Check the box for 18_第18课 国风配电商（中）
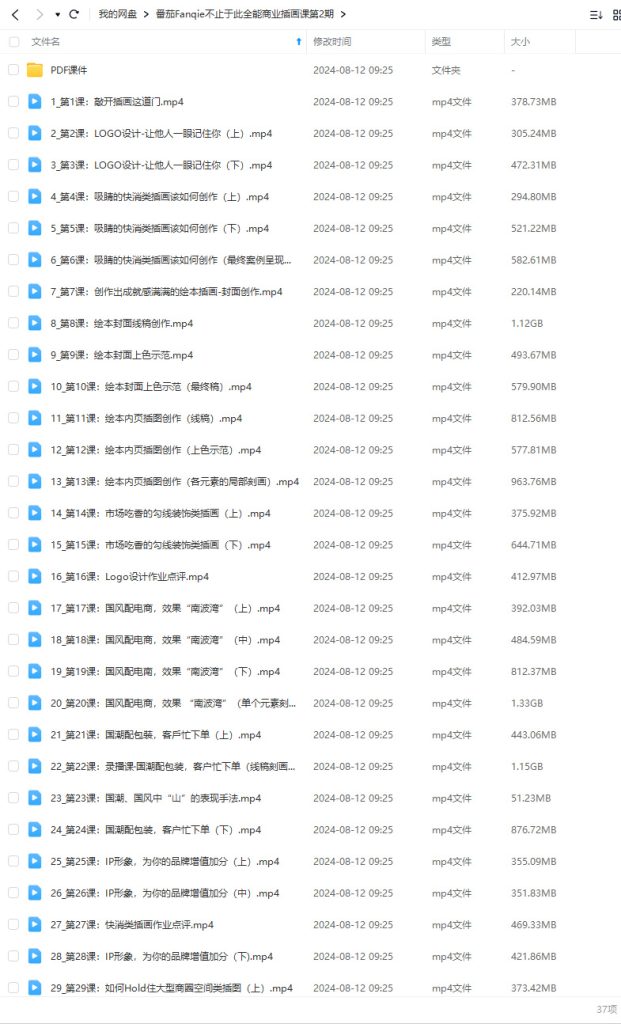 tap(13, 640)
